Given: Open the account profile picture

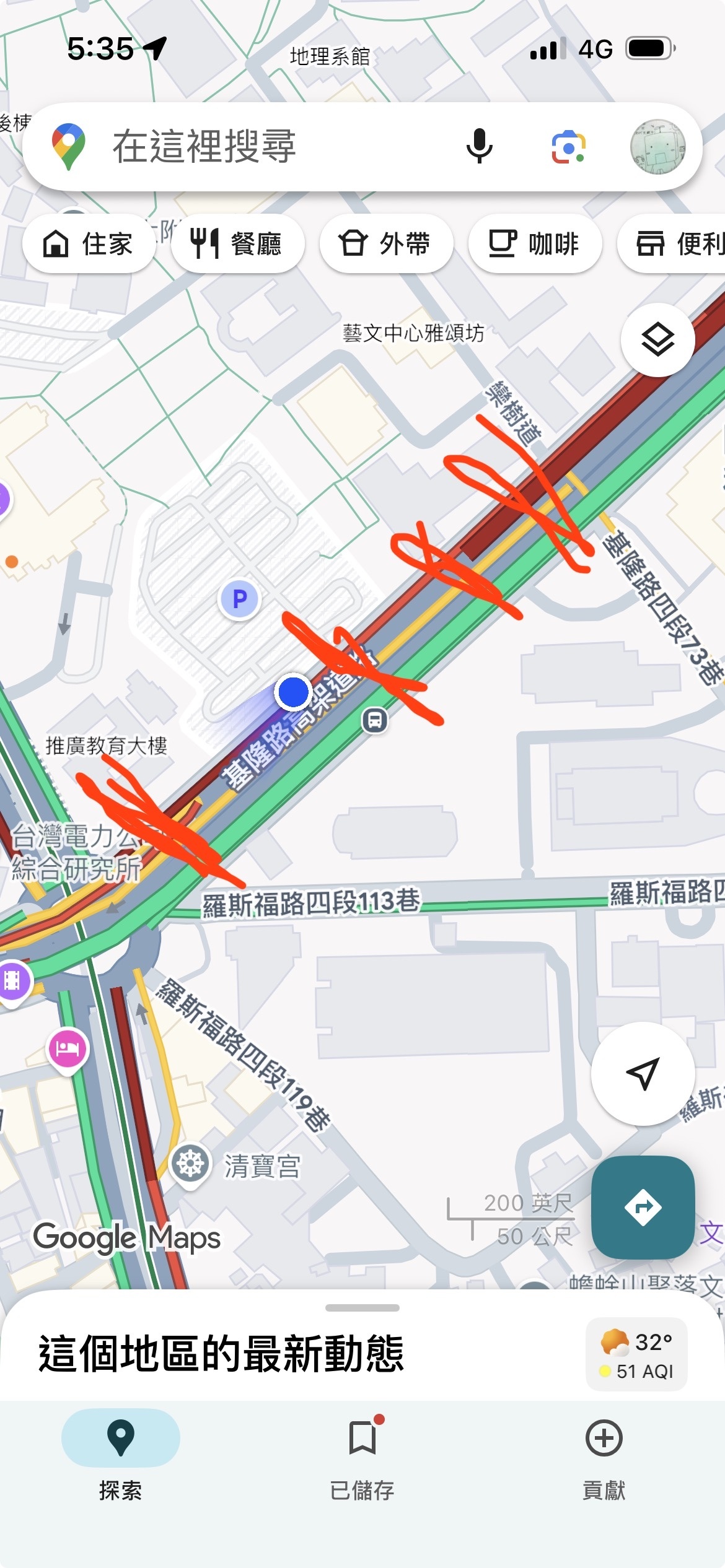Looking at the screenshot, I should 657,147.
